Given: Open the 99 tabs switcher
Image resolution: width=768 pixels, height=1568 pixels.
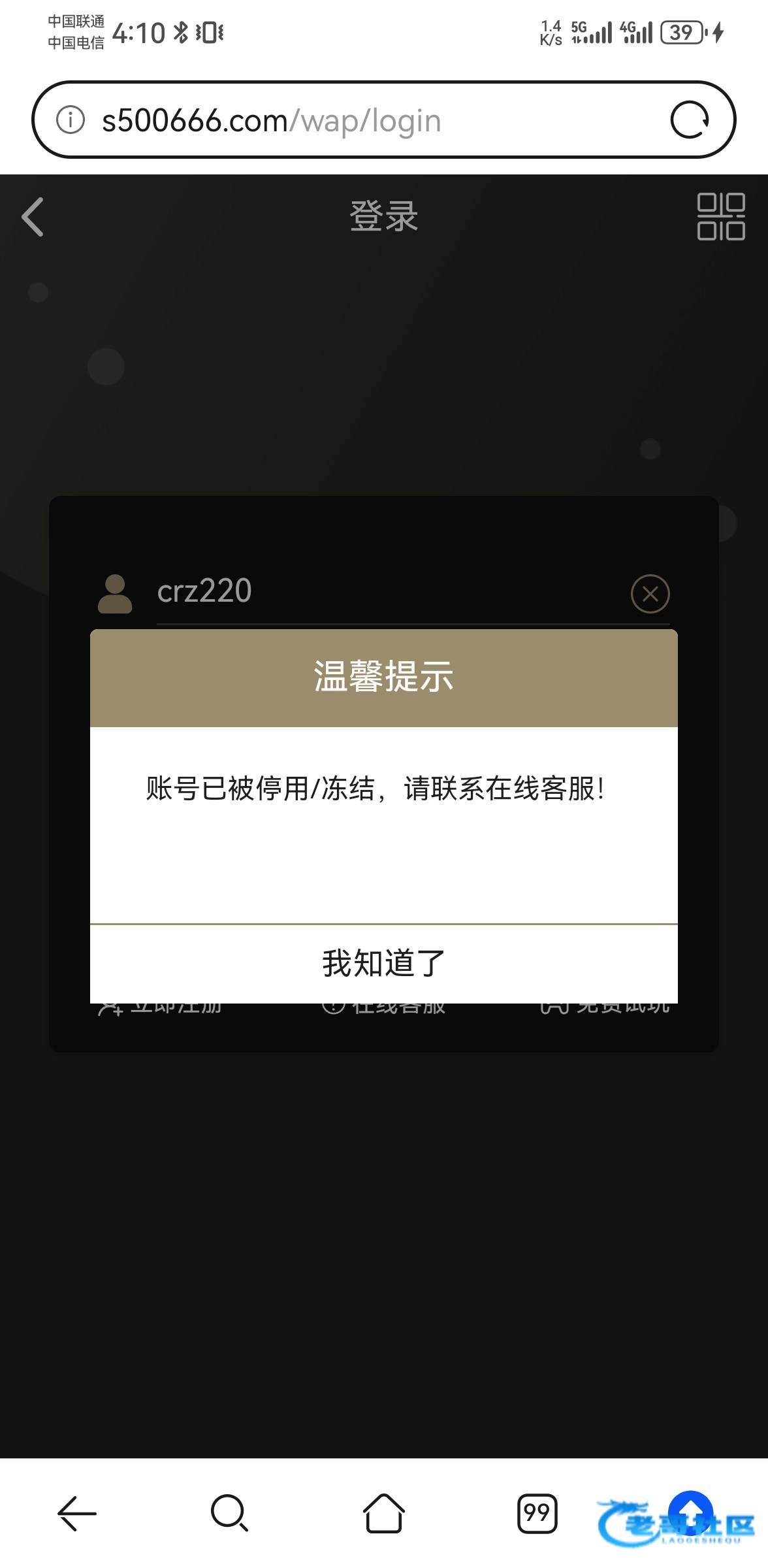Looking at the screenshot, I should 537,1513.
